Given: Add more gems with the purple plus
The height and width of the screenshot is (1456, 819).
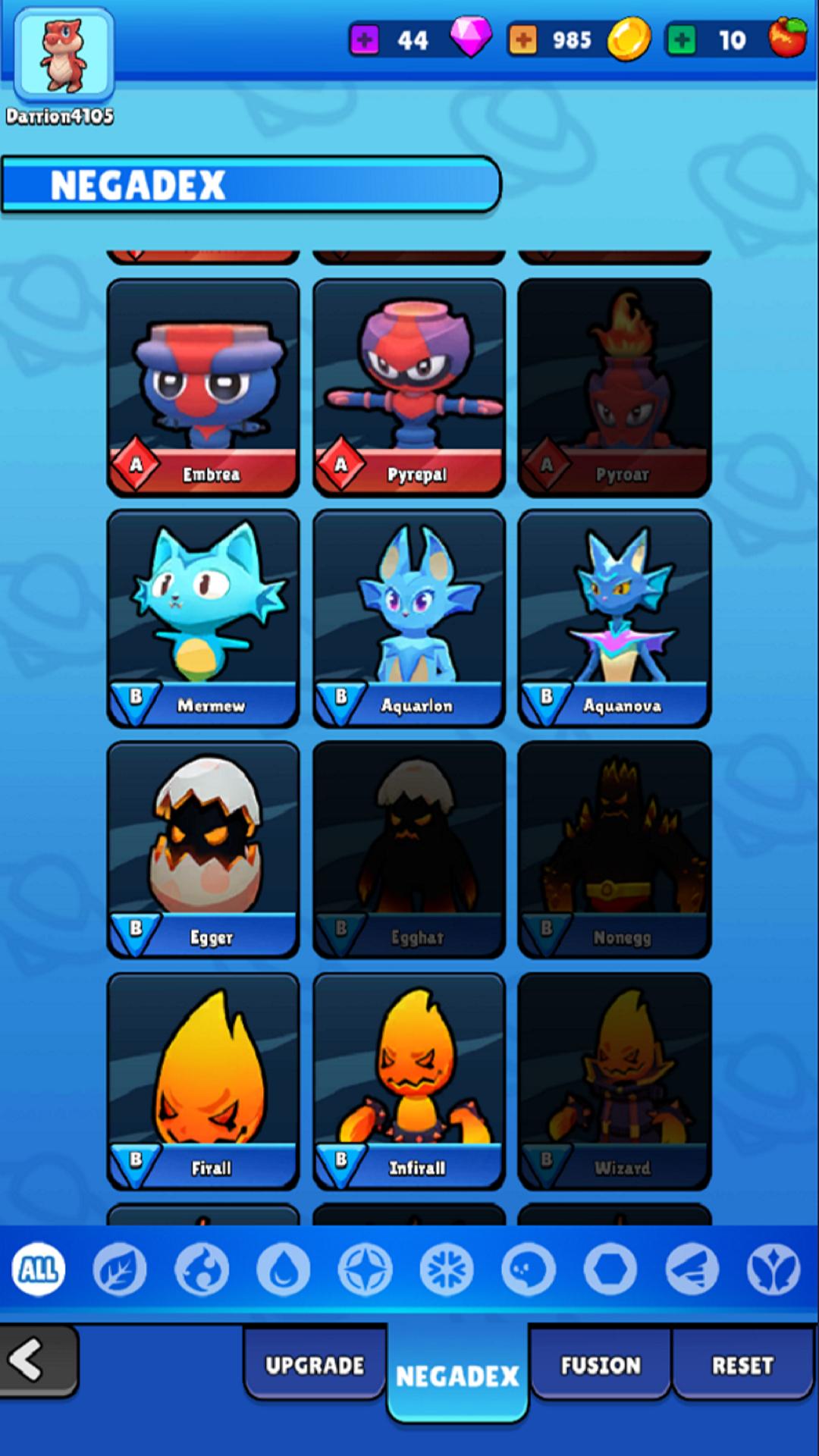Looking at the screenshot, I should (365, 39).
